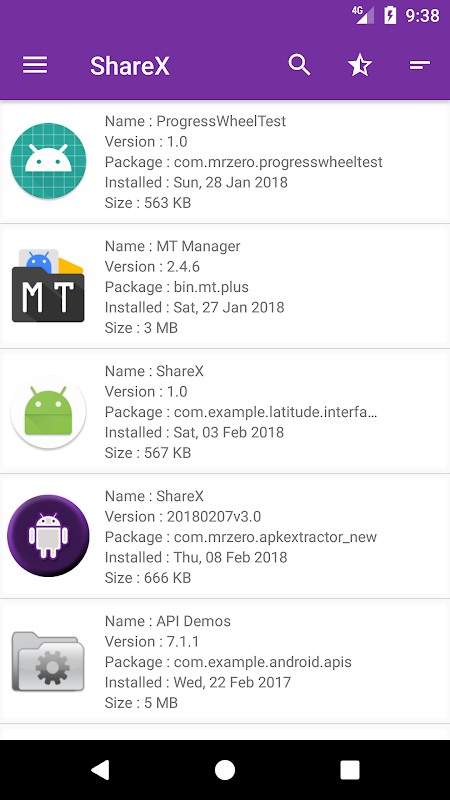Open the MT Manager app entry
The height and width of the screenshot is (800, 450).
tap(225, 286)
